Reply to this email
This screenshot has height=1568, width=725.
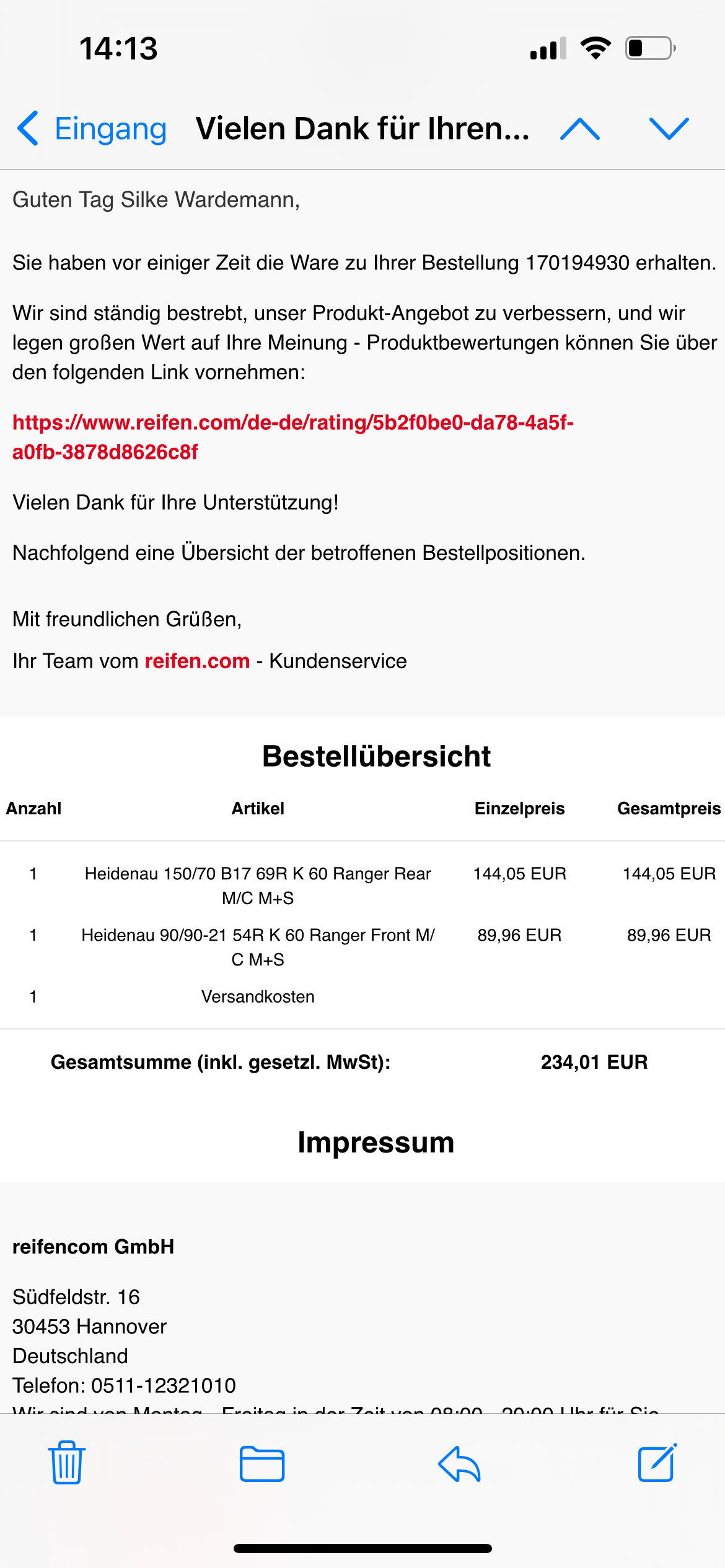coord(460,1463)
